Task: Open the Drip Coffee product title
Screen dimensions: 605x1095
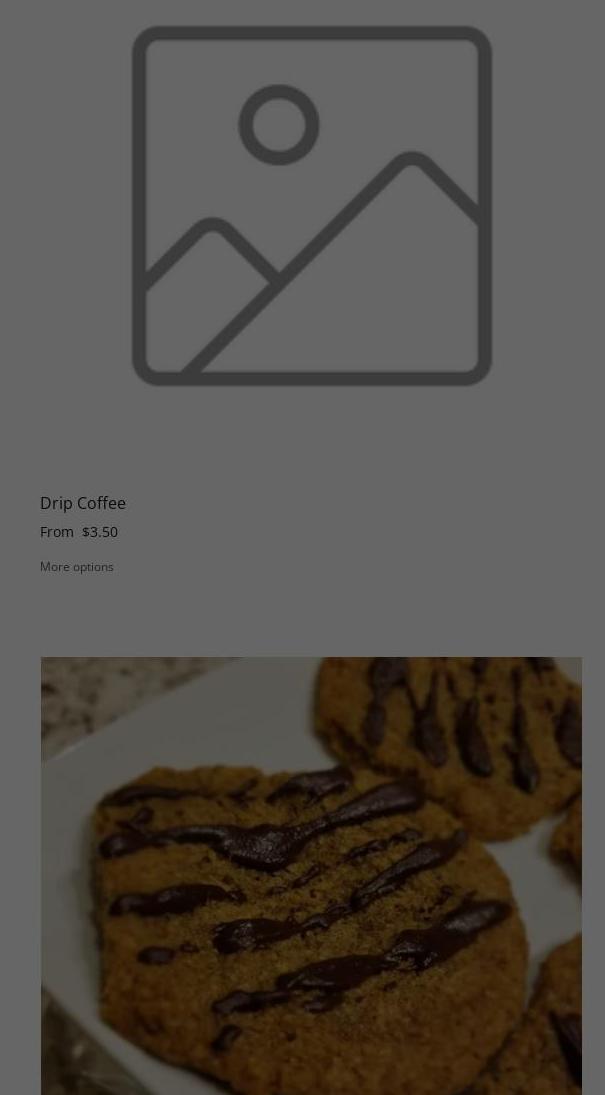Action: point(83,503)
